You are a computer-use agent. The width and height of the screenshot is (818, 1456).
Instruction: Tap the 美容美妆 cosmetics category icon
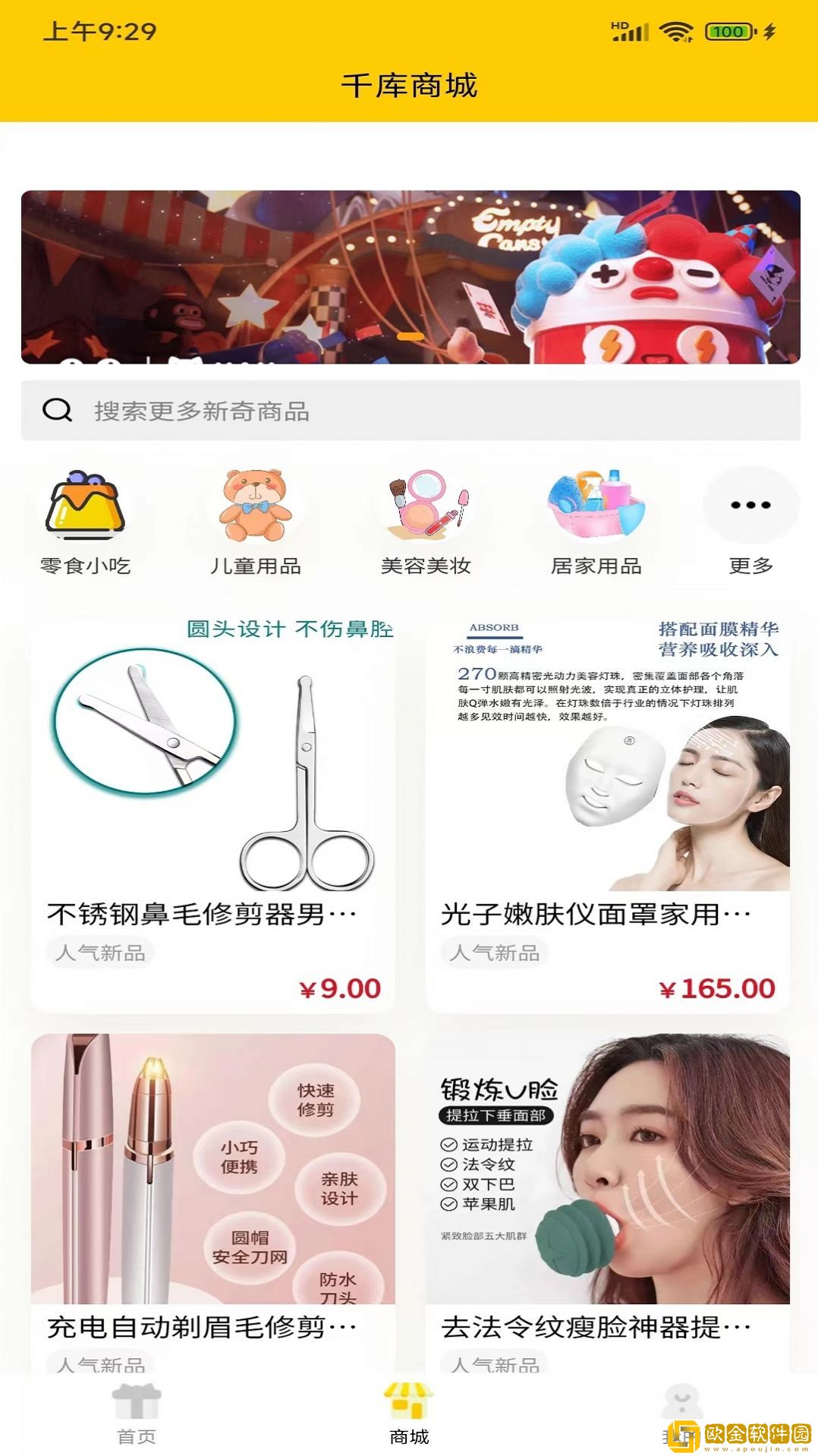423,505
